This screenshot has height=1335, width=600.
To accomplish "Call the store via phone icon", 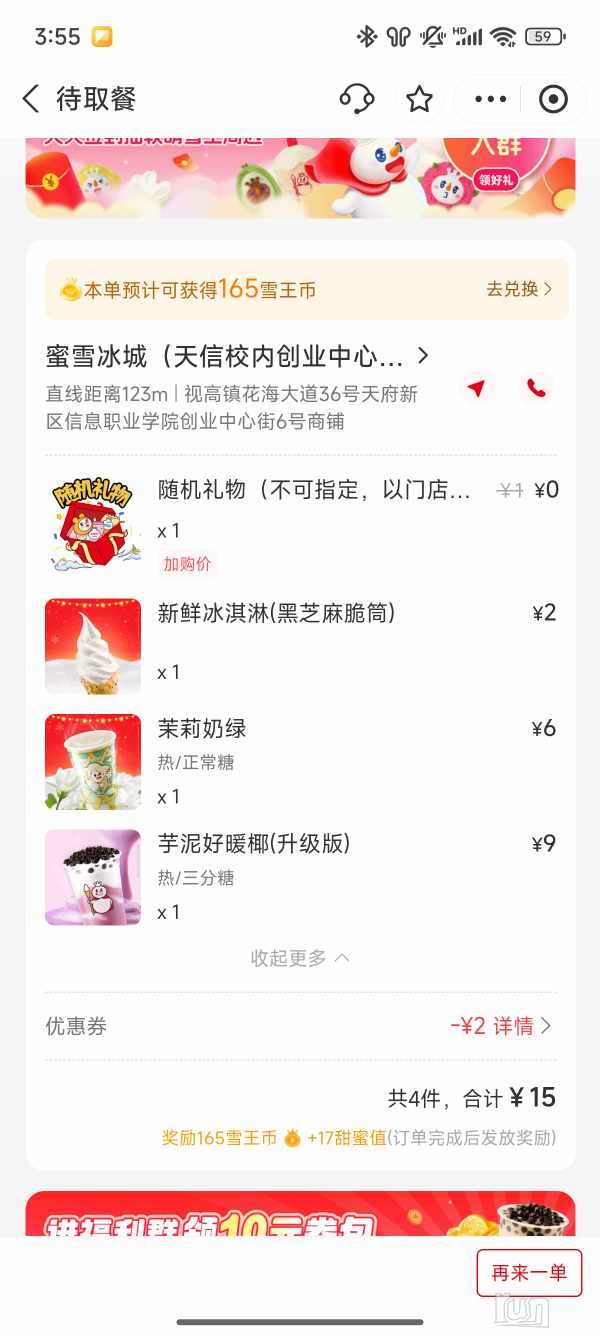I will point(536,388).
